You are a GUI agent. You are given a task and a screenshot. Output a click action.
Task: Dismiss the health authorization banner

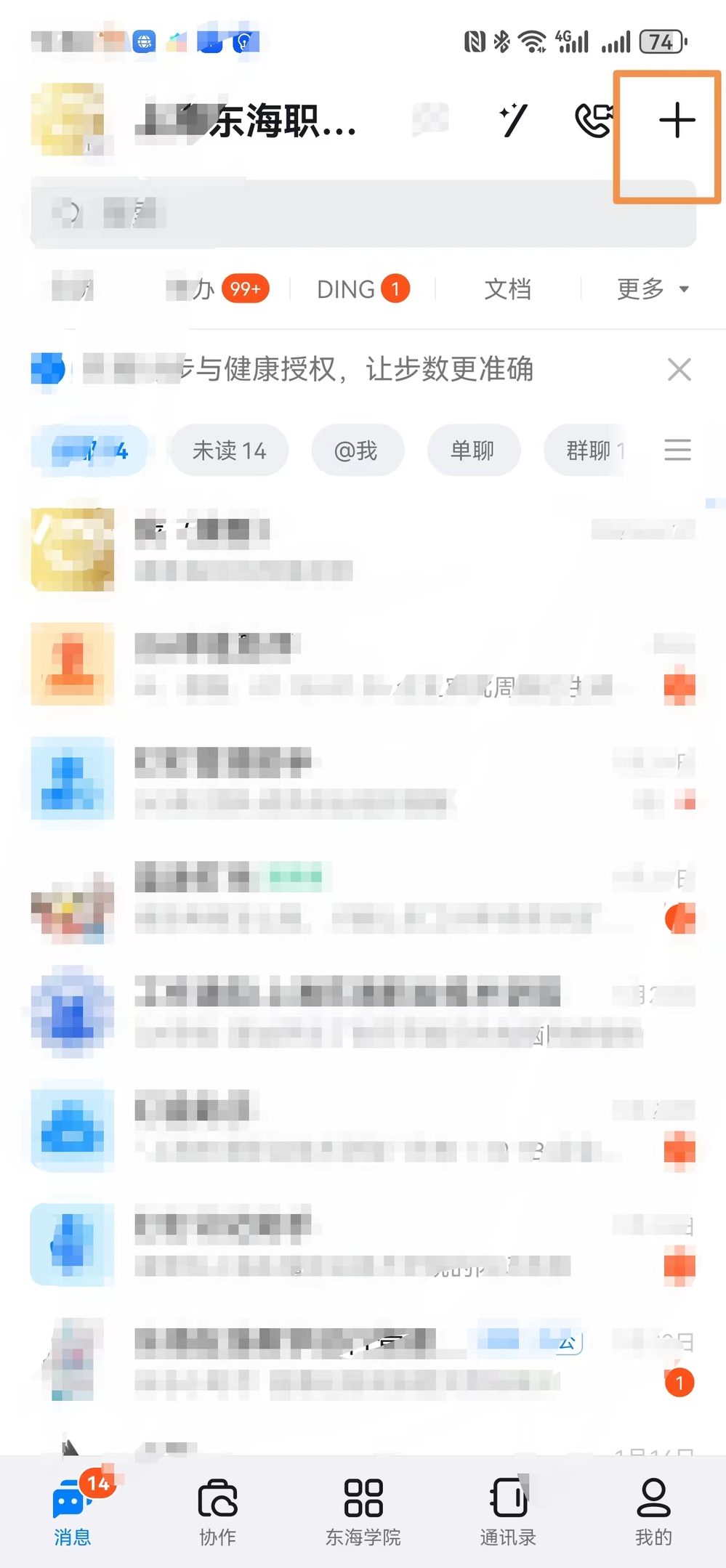[x=679, y=370]
